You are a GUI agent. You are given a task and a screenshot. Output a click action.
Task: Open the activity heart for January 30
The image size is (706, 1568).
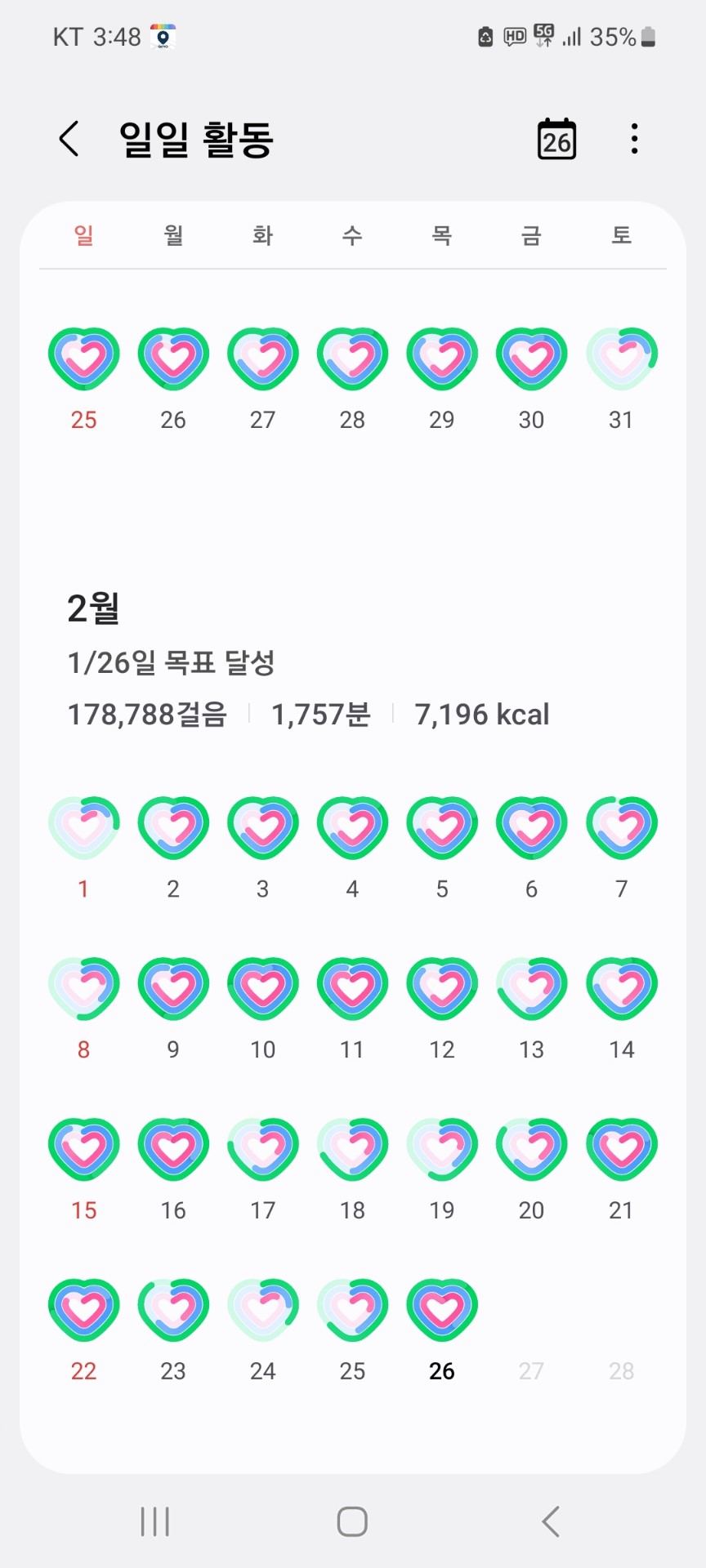[x=531, y=359]
